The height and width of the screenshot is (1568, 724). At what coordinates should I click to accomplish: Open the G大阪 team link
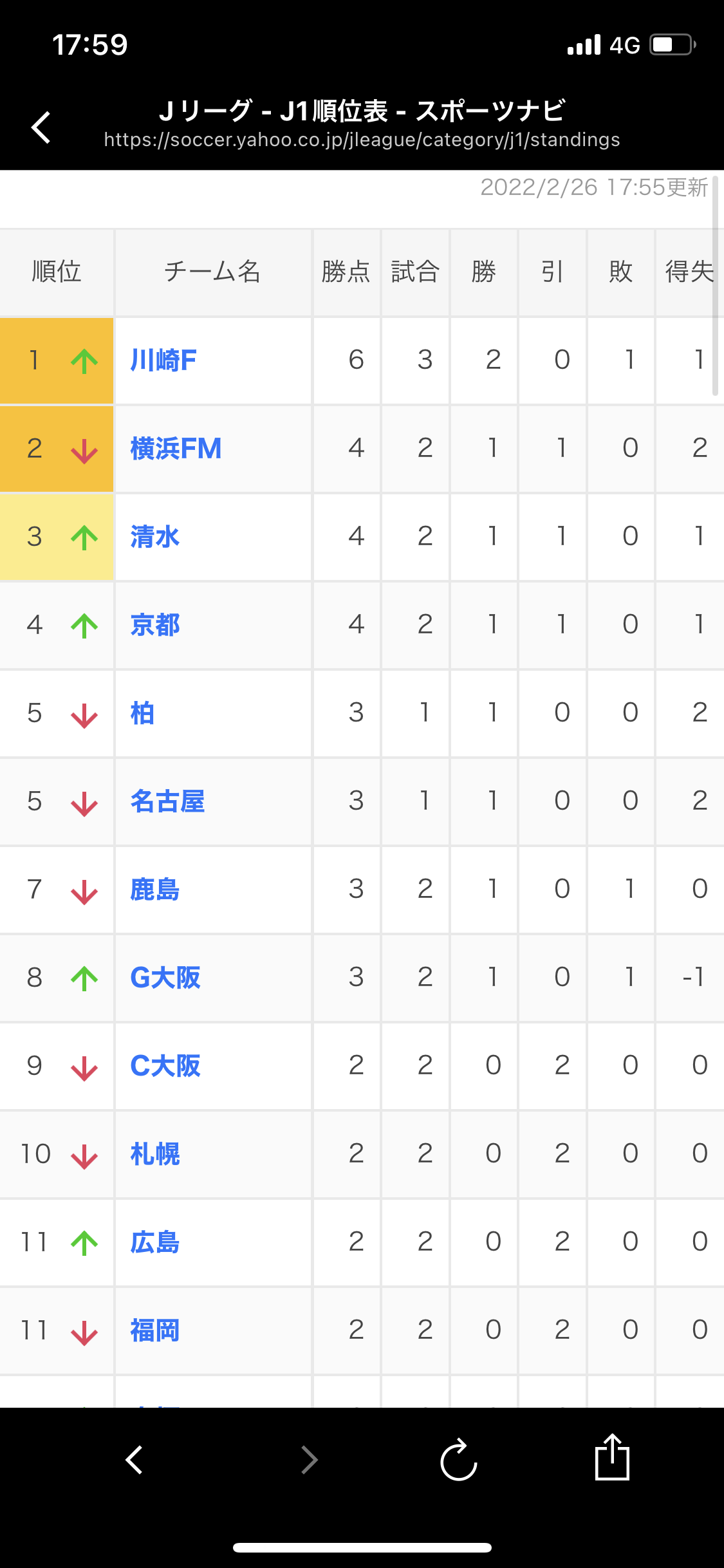coord(165,978)
